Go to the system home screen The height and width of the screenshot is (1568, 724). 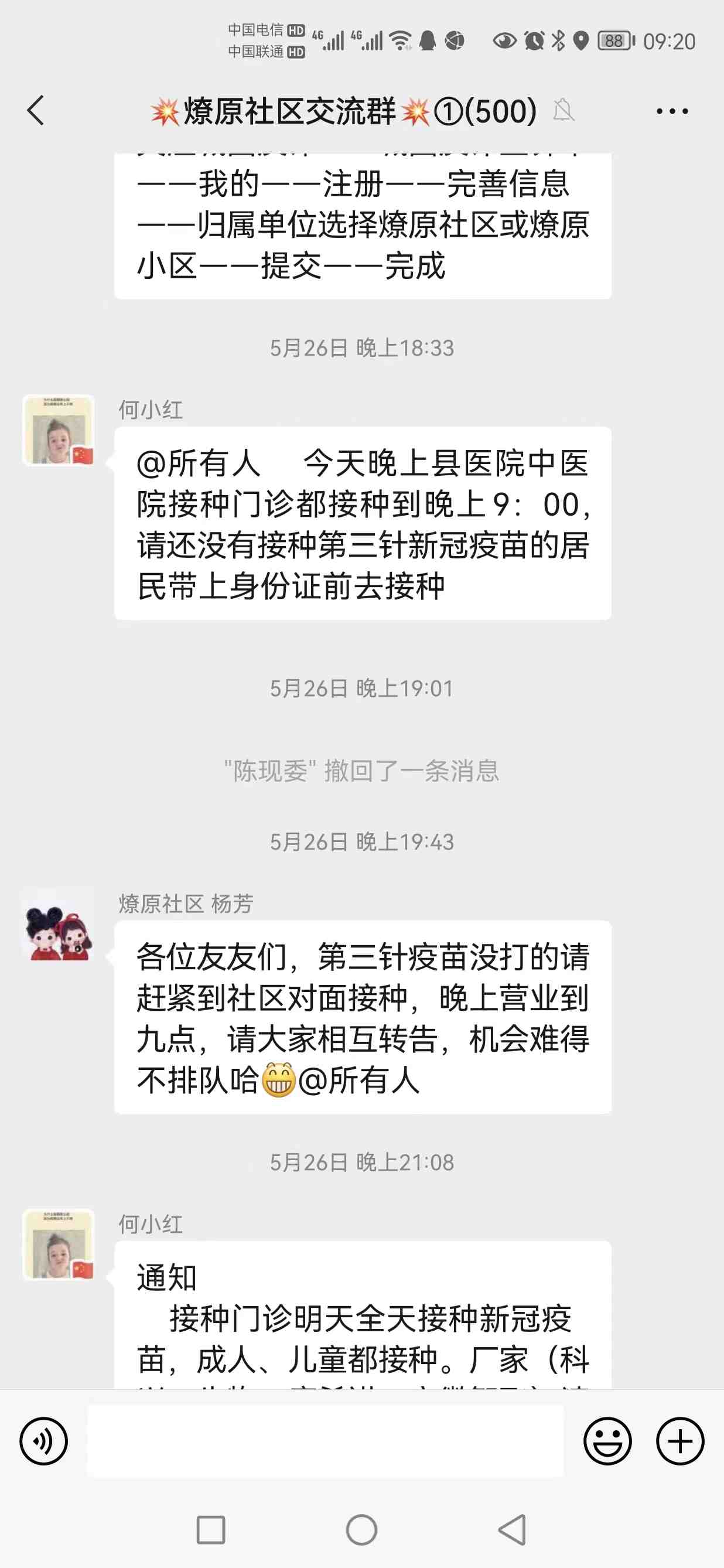(x=361, y=1530)
